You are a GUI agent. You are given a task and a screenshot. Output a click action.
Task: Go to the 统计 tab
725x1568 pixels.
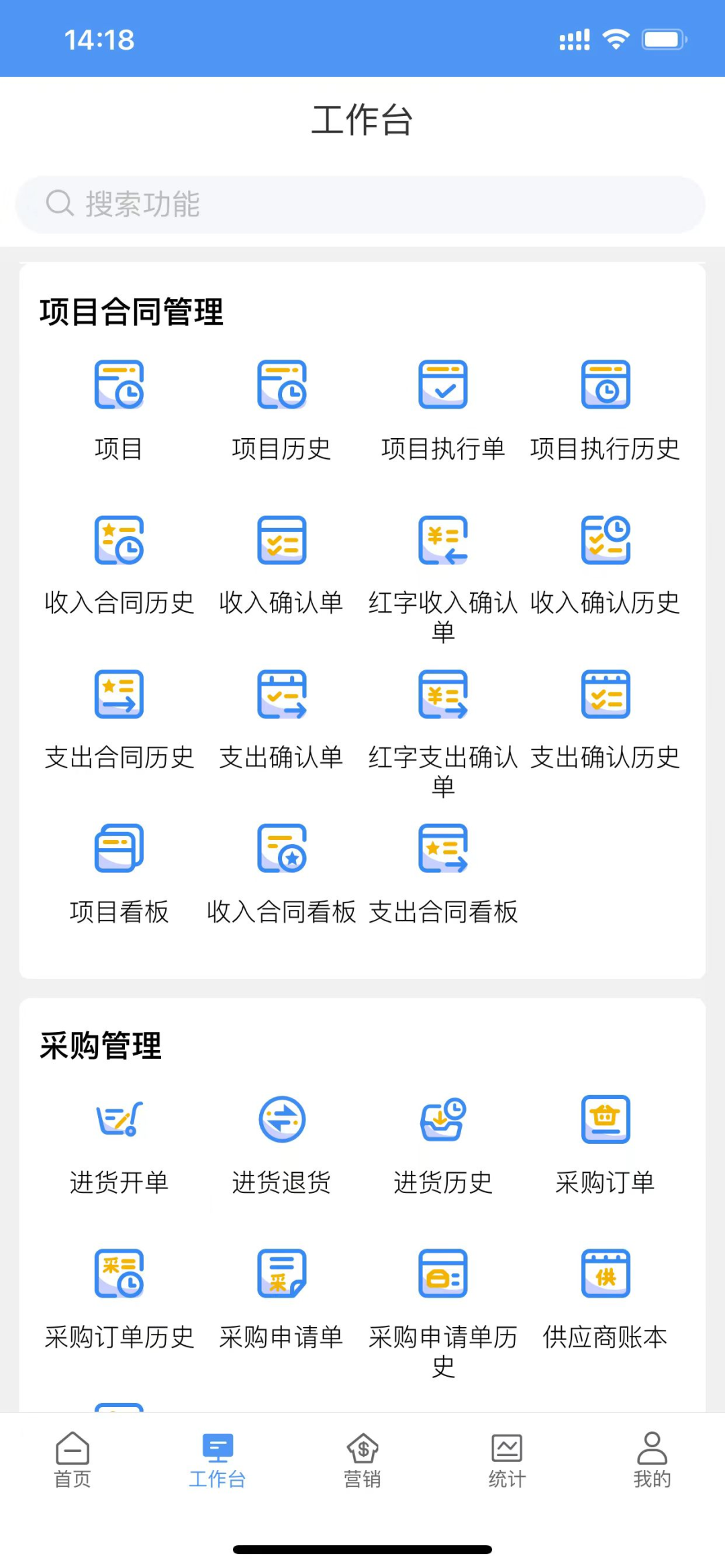(507, 1460)
